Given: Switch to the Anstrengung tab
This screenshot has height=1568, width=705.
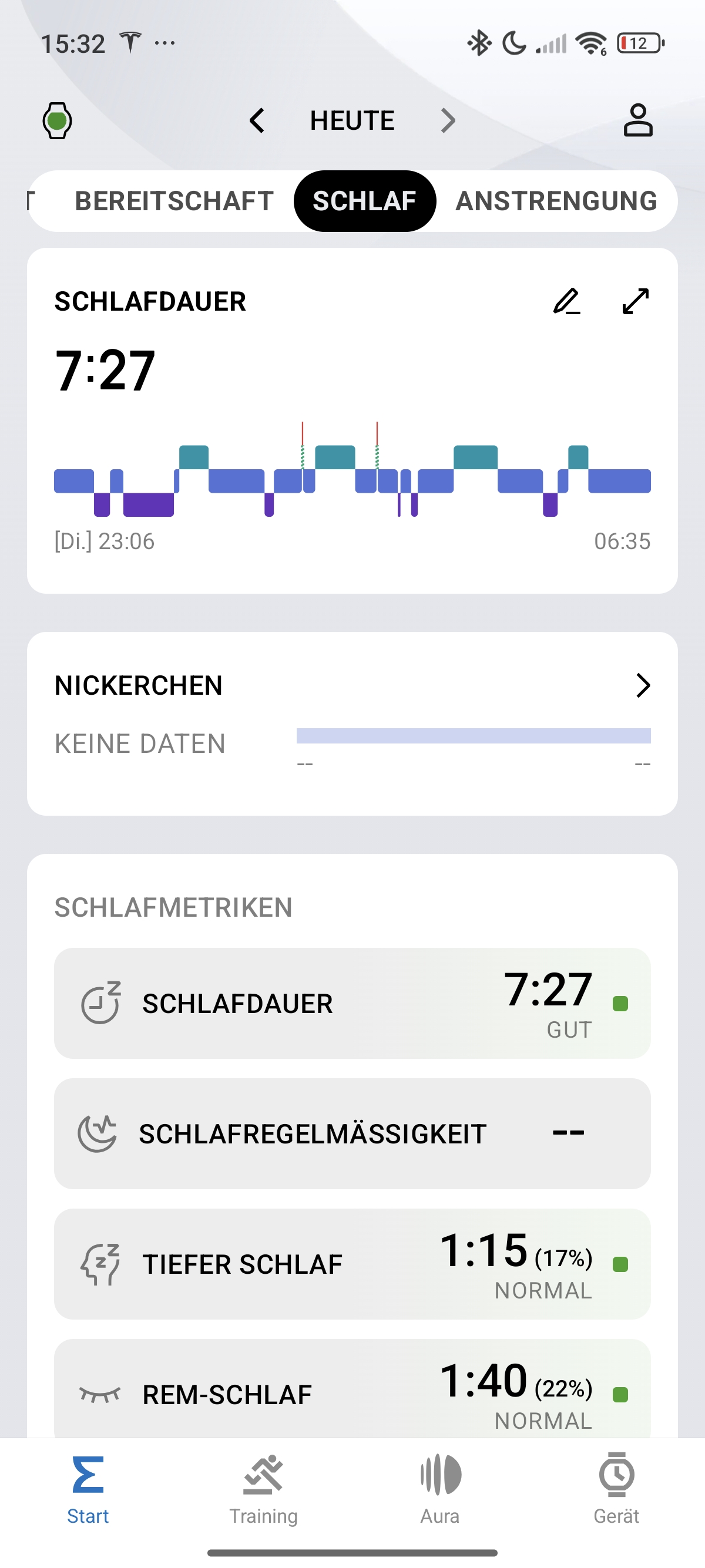Looking at the screenshot, I should coord(556,201).
